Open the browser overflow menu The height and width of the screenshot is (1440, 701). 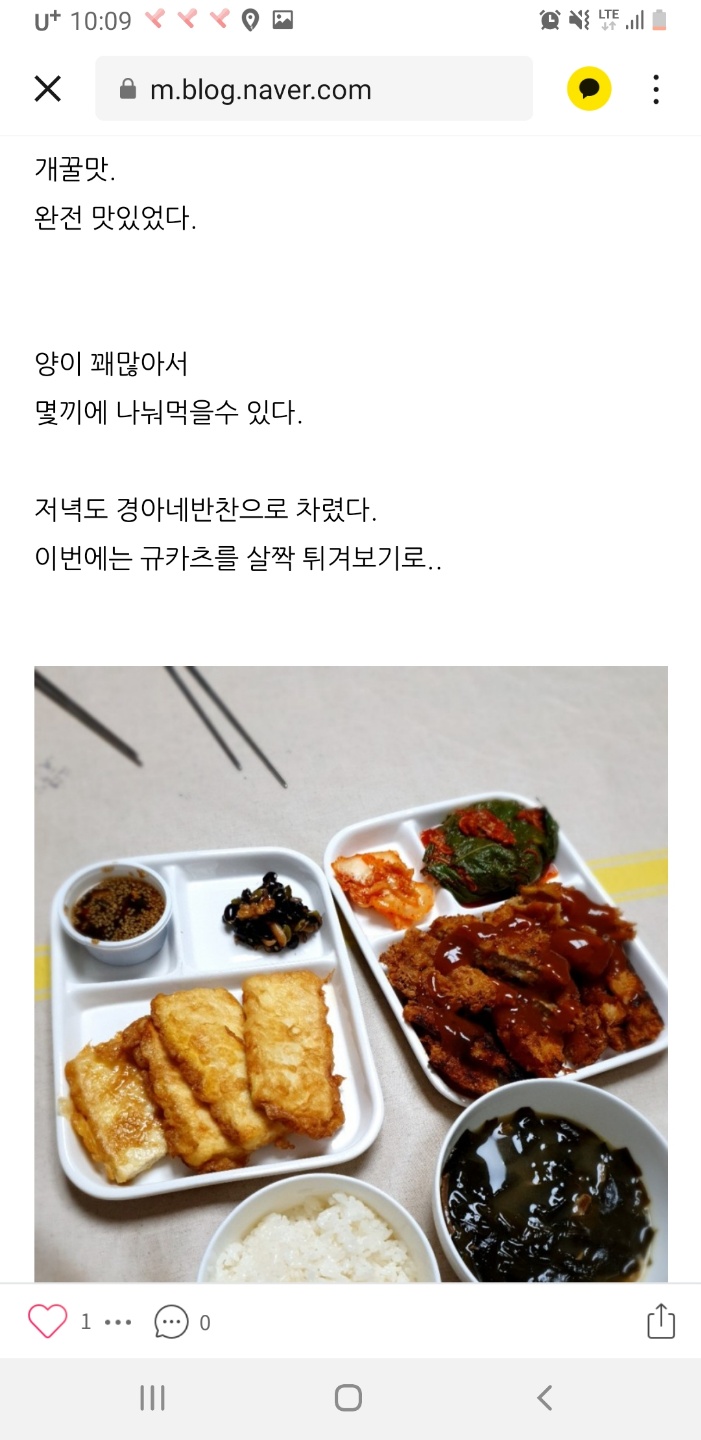tap(656, 89)
